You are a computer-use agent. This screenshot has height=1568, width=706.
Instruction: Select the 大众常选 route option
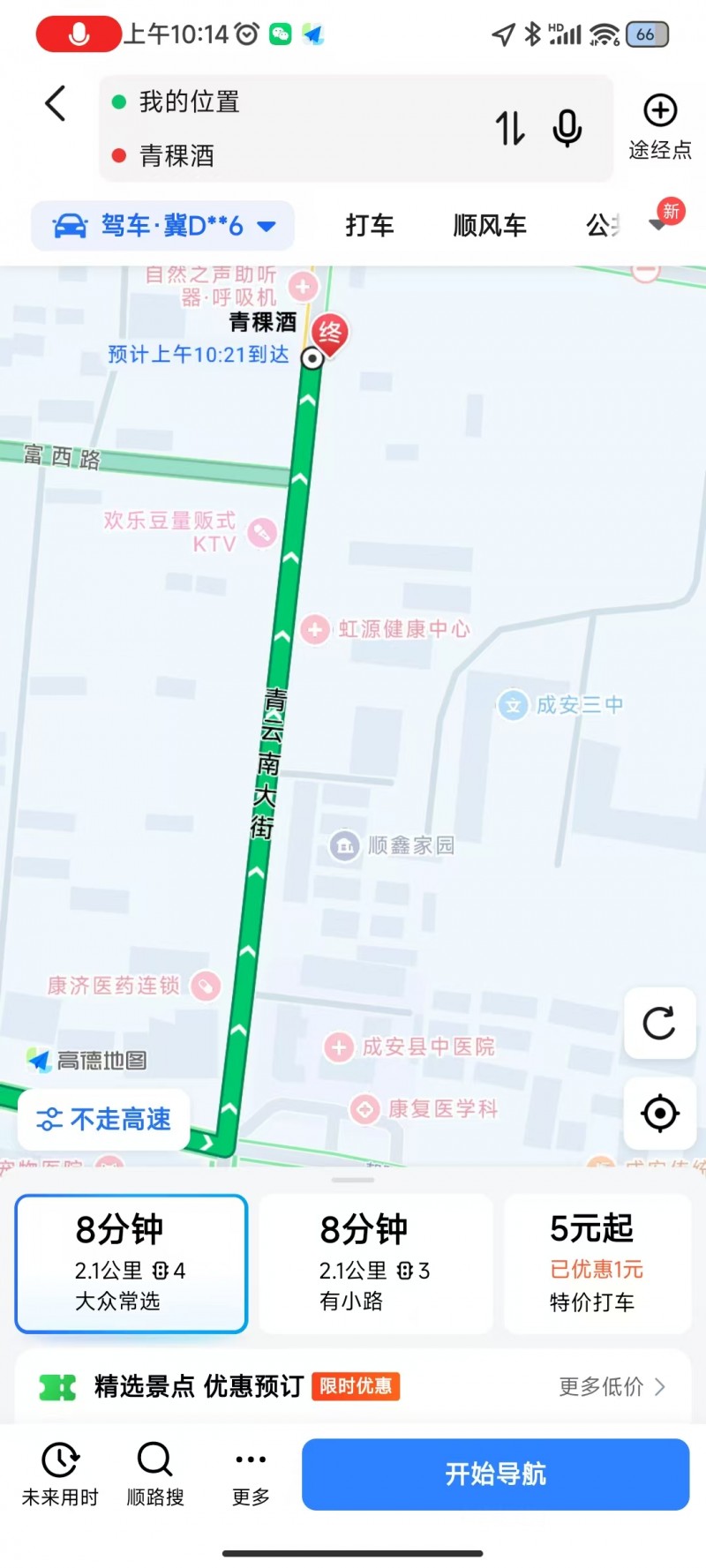coord(131,1263)
